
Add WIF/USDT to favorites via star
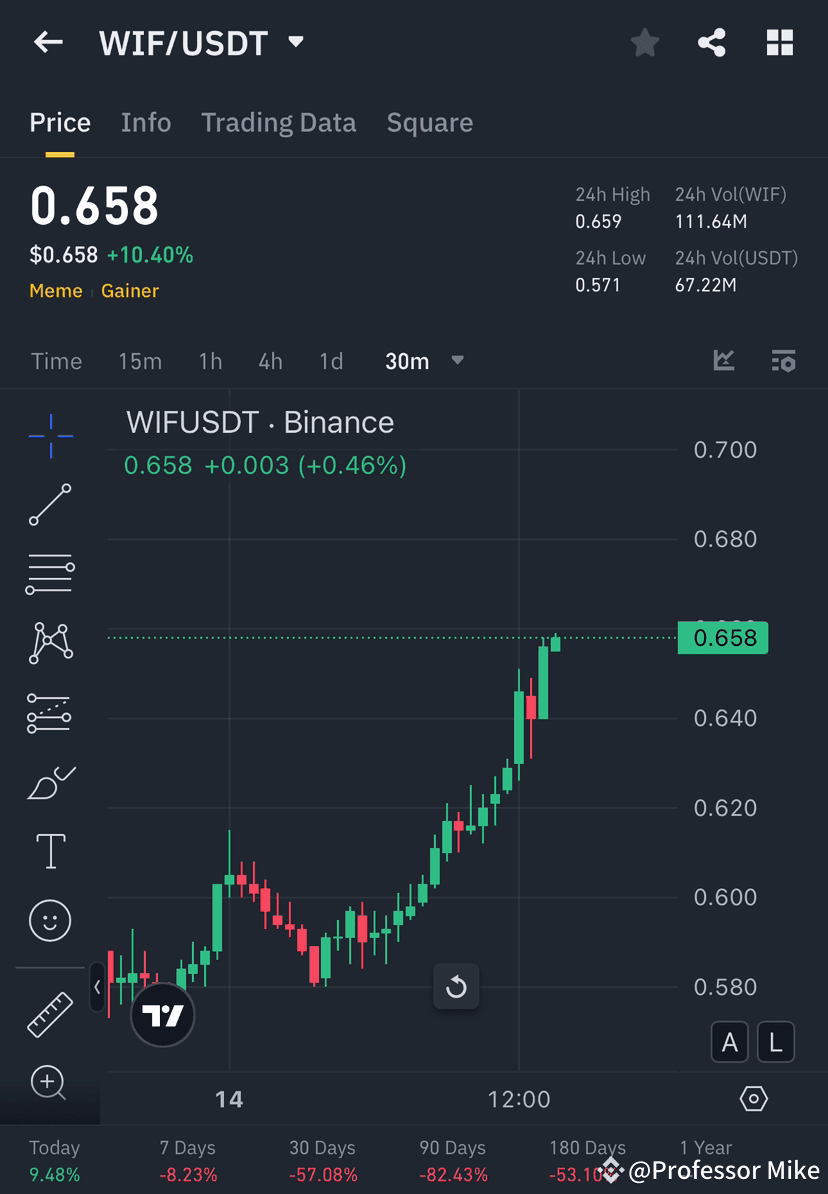[644, 42]
